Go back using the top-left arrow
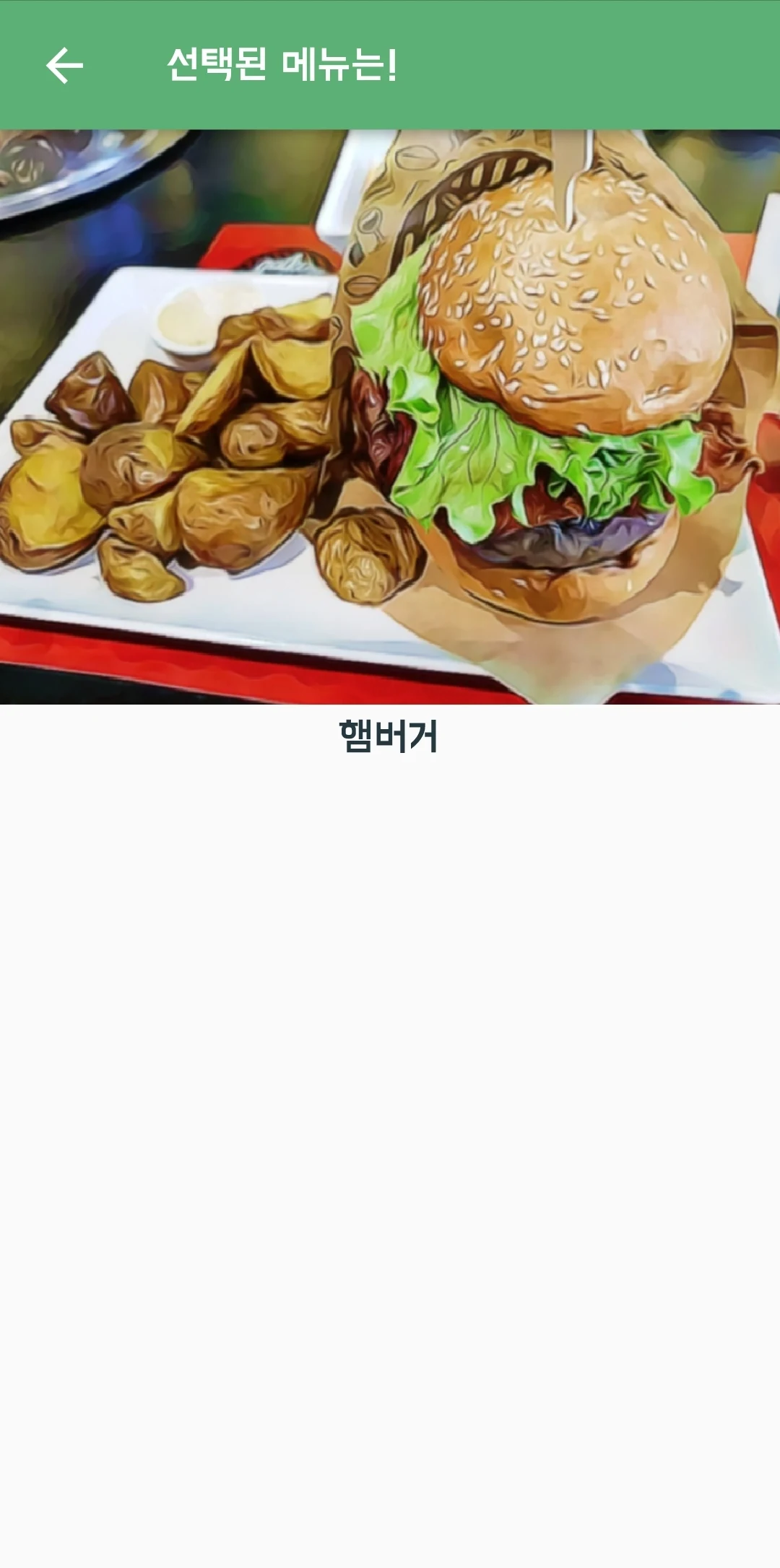 [65, 66]
